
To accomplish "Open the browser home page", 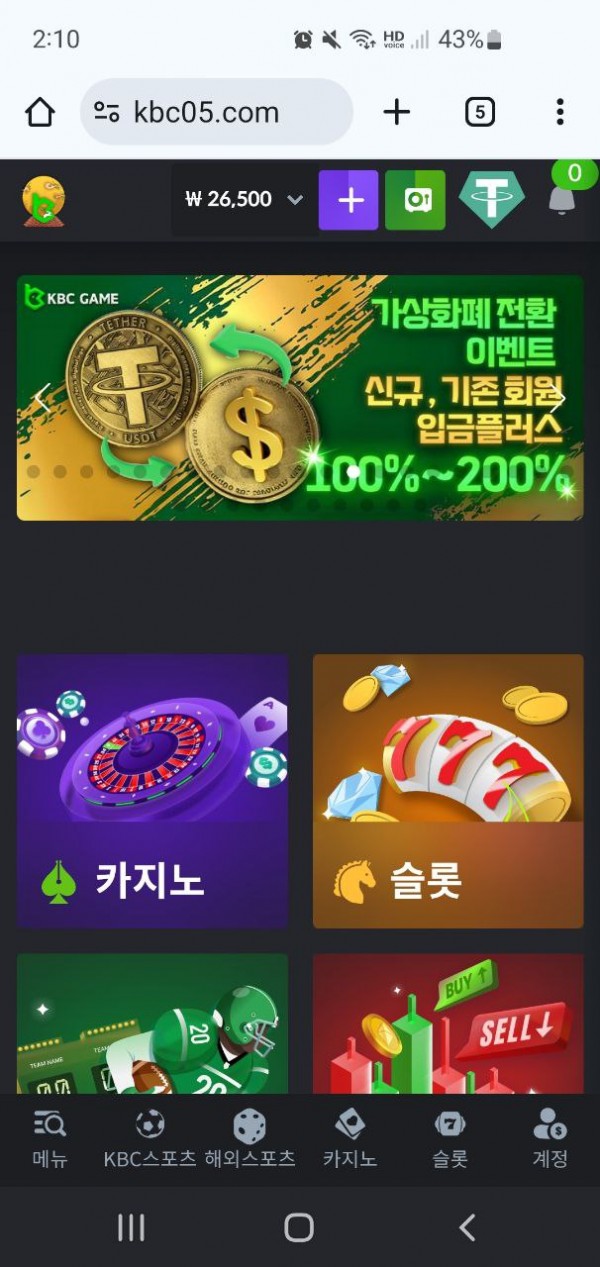I will [x=40, y=112].
